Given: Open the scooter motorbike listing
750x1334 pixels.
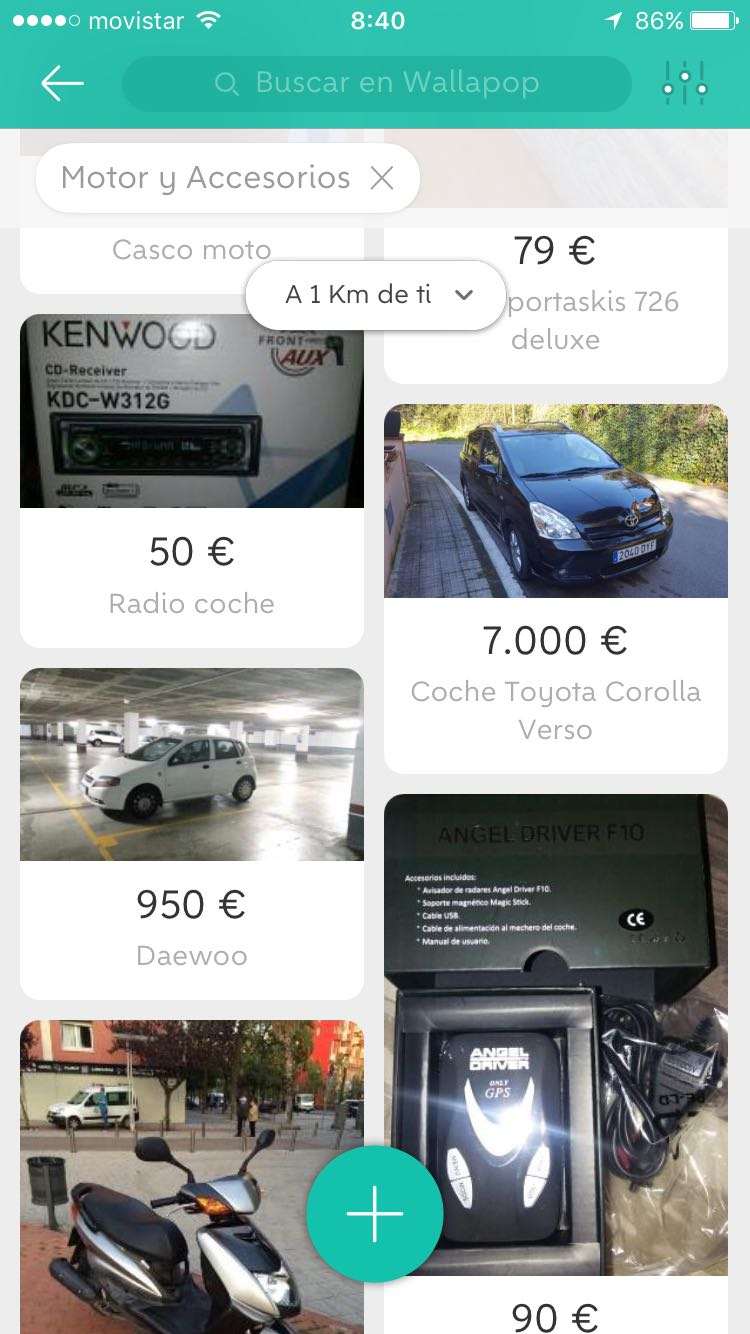Looking at the screenshot, I should pos(160,1180).
